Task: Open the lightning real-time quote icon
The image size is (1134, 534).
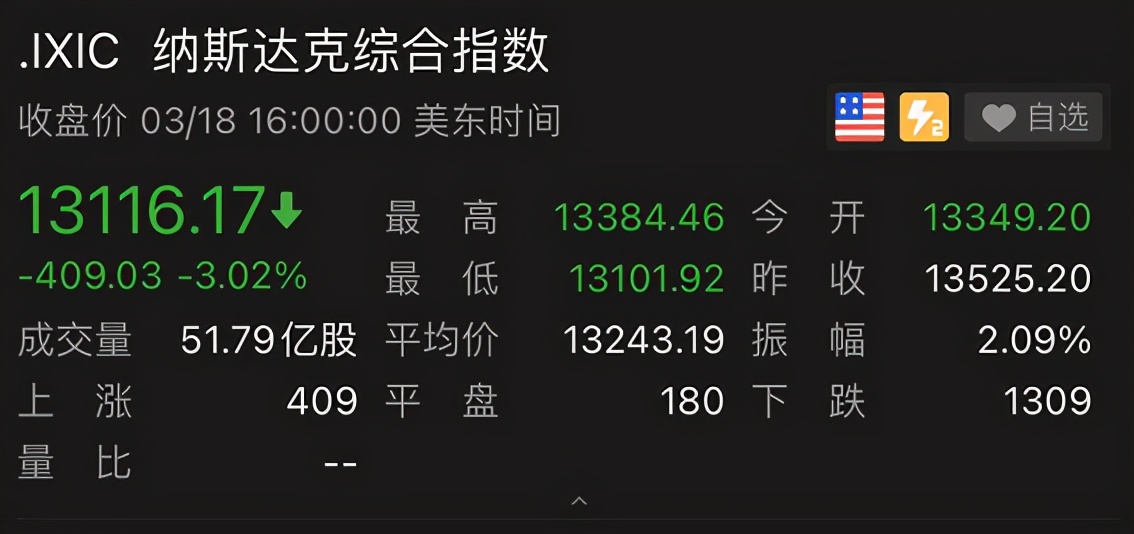Action: click(923, 118)
